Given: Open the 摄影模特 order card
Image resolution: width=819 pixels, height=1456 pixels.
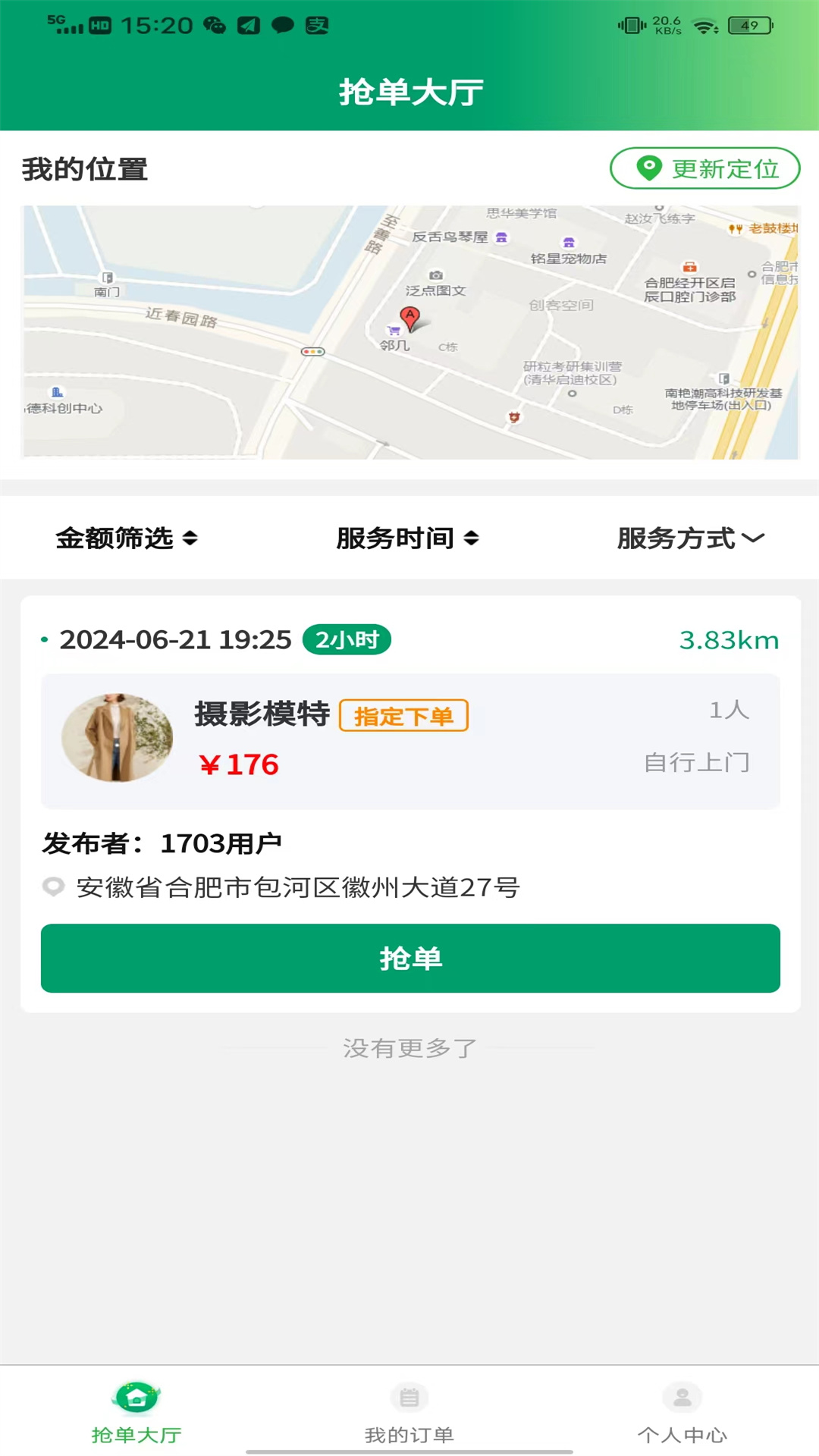Looking at the screenshot, I should click(x=410, y=741).
